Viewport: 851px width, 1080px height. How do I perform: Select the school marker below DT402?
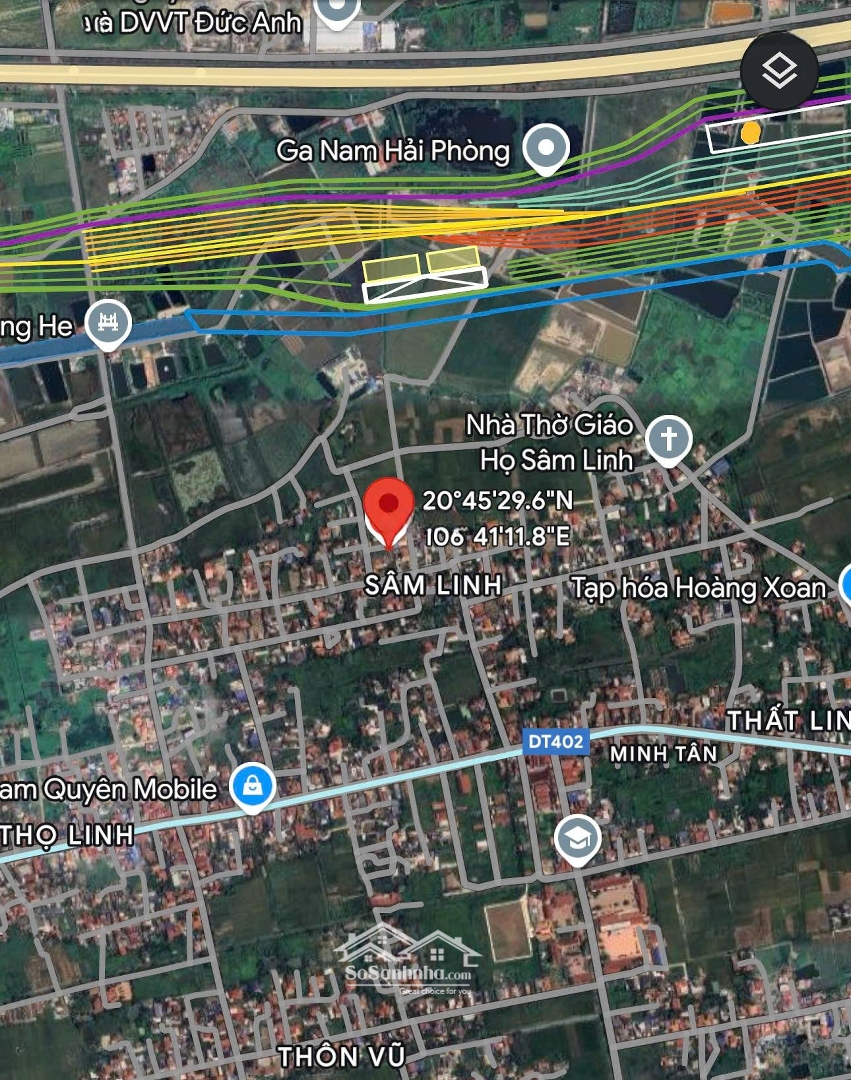(x=577, y=841)
